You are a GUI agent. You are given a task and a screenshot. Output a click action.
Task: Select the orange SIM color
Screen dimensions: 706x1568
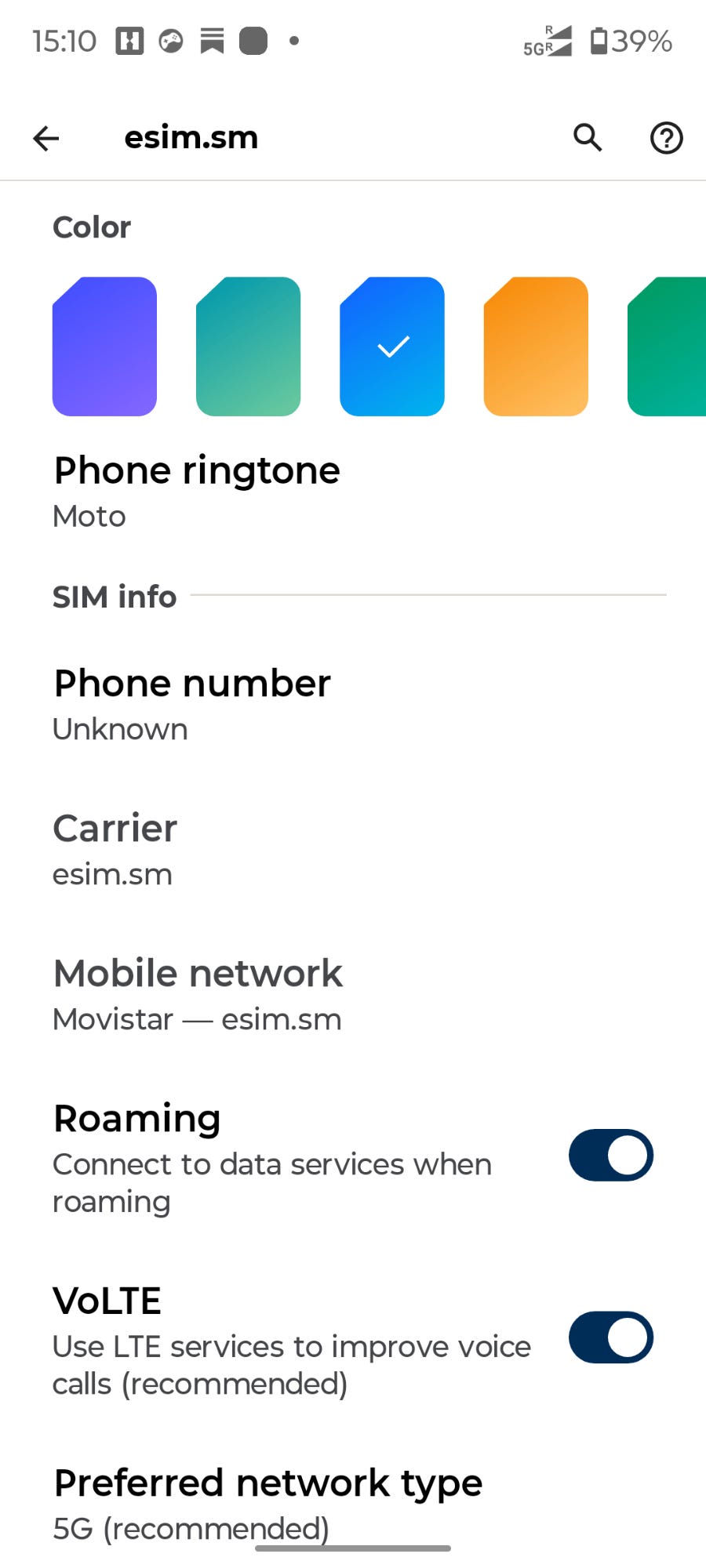point(536,347)
